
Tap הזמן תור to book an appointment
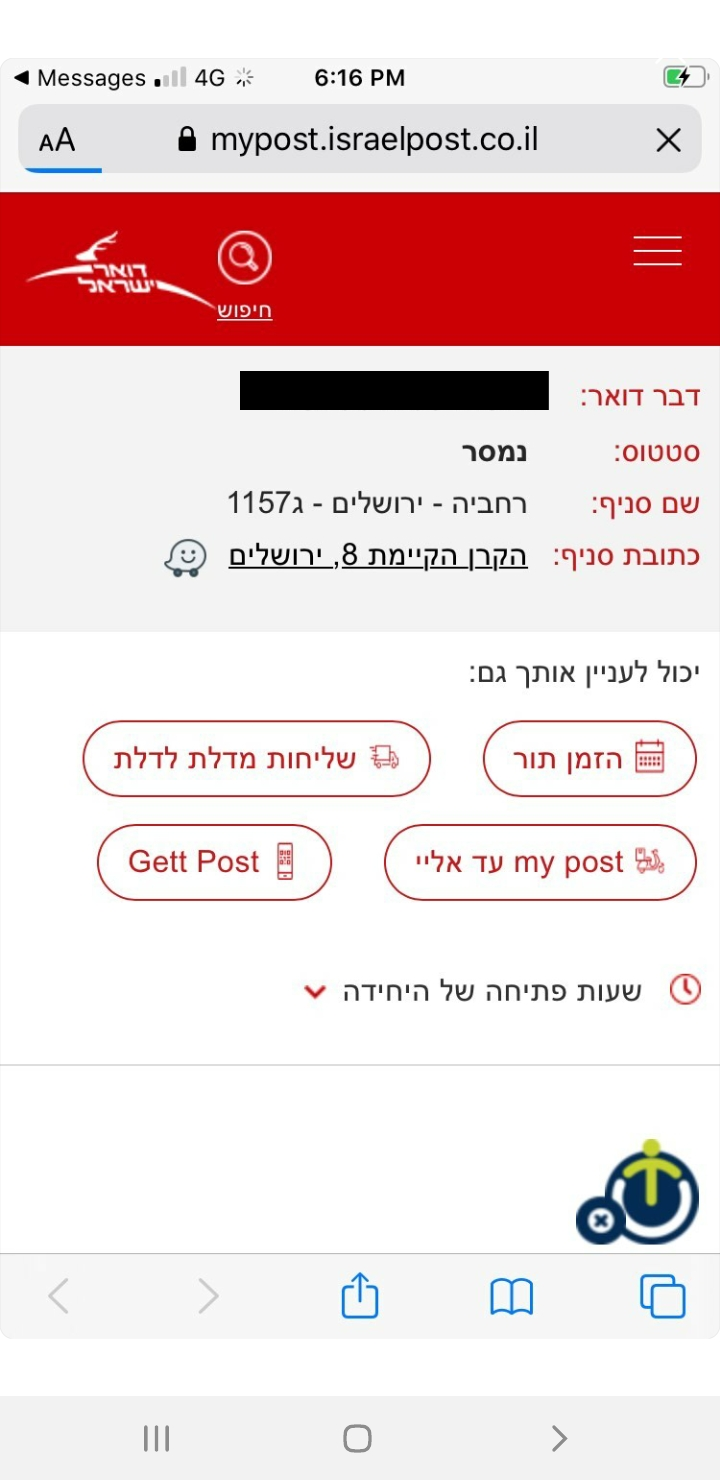coord(589,758)
